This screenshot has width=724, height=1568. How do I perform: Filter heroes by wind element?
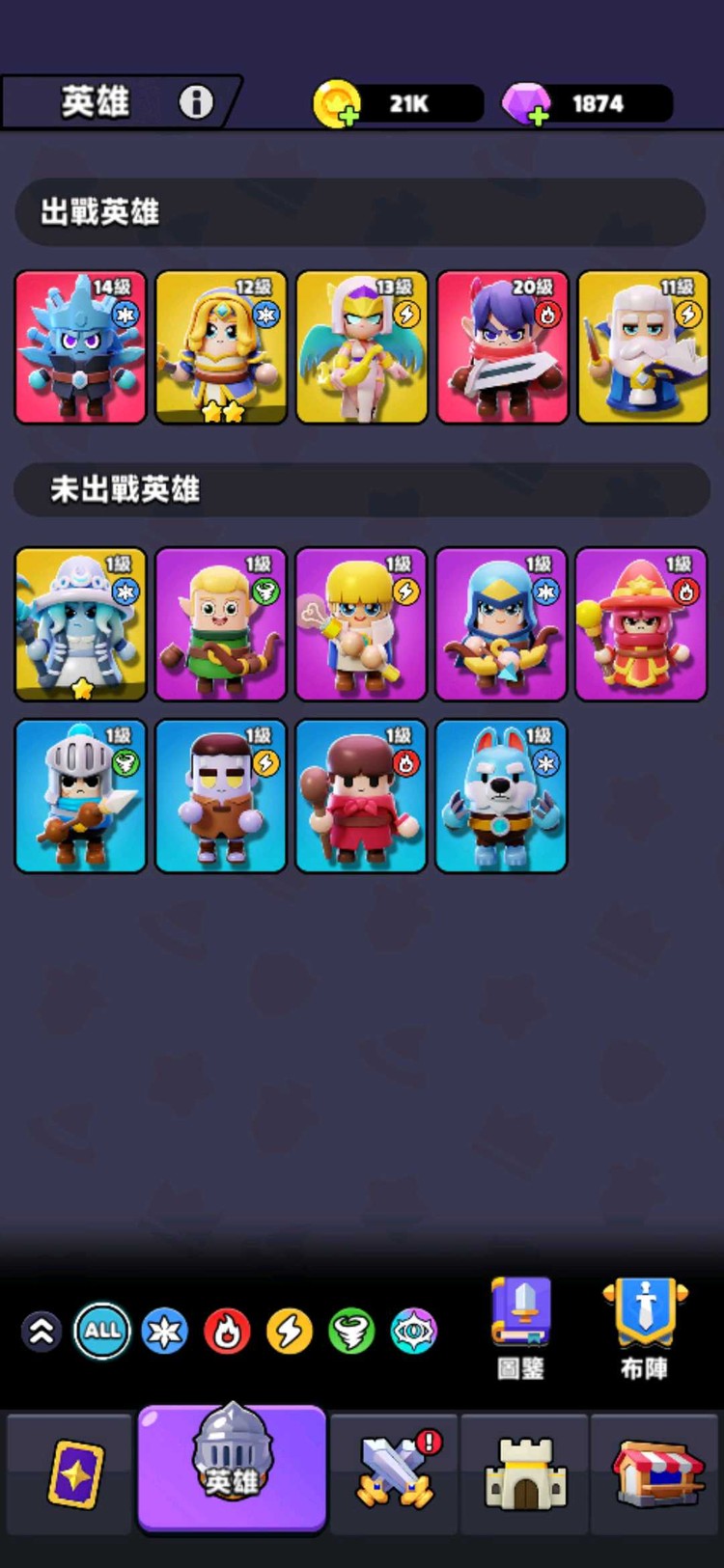tap(351, 1332)
